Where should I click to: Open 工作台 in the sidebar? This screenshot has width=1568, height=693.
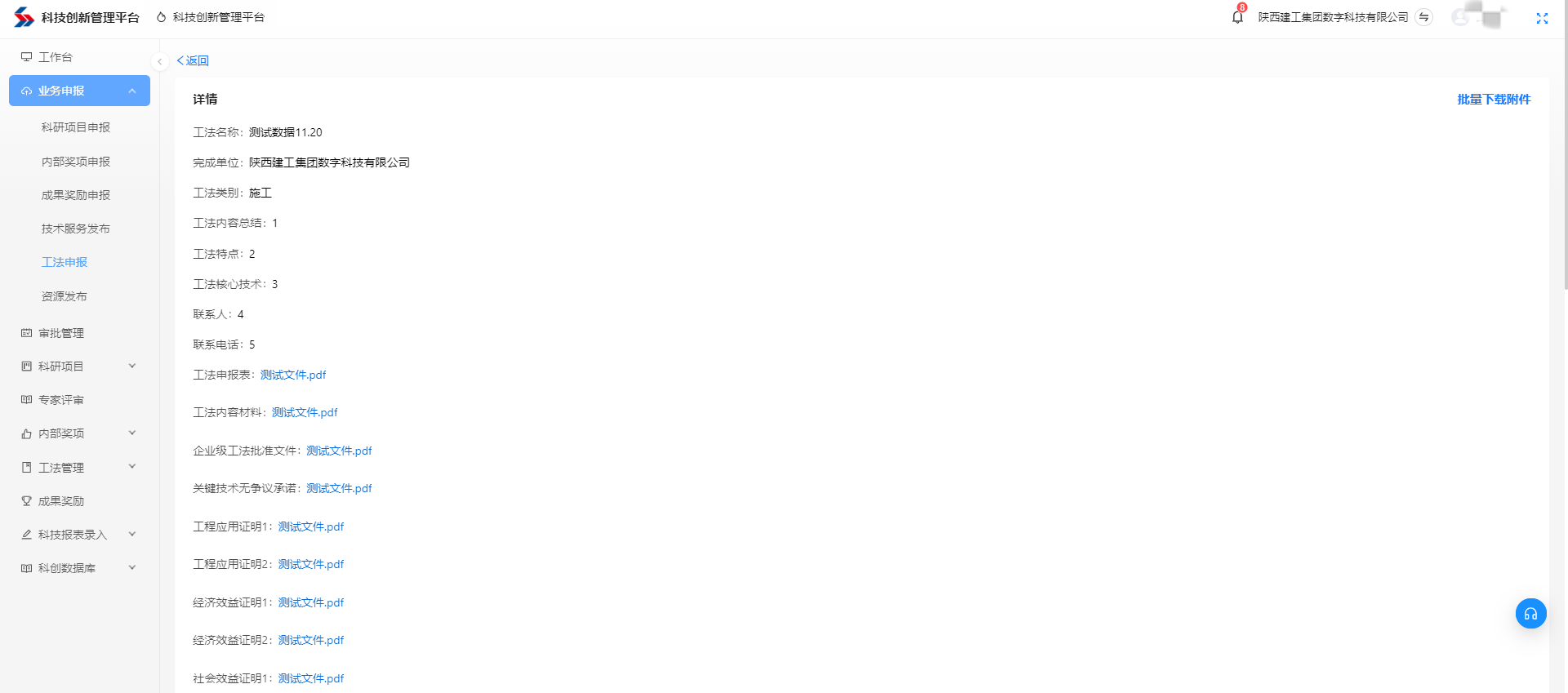point(56,57)
